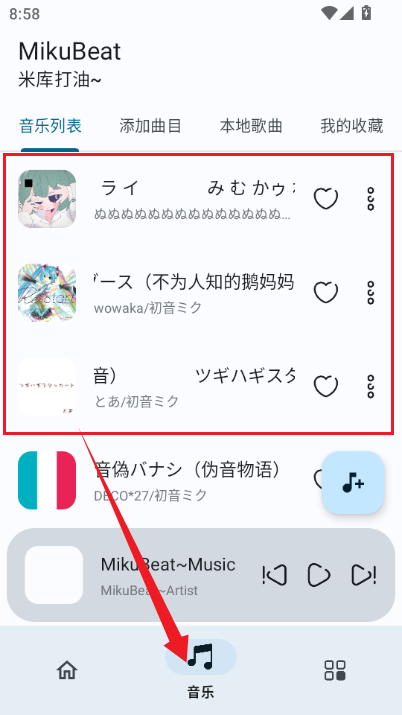Start playback in the mini player

tap(318, 575)
